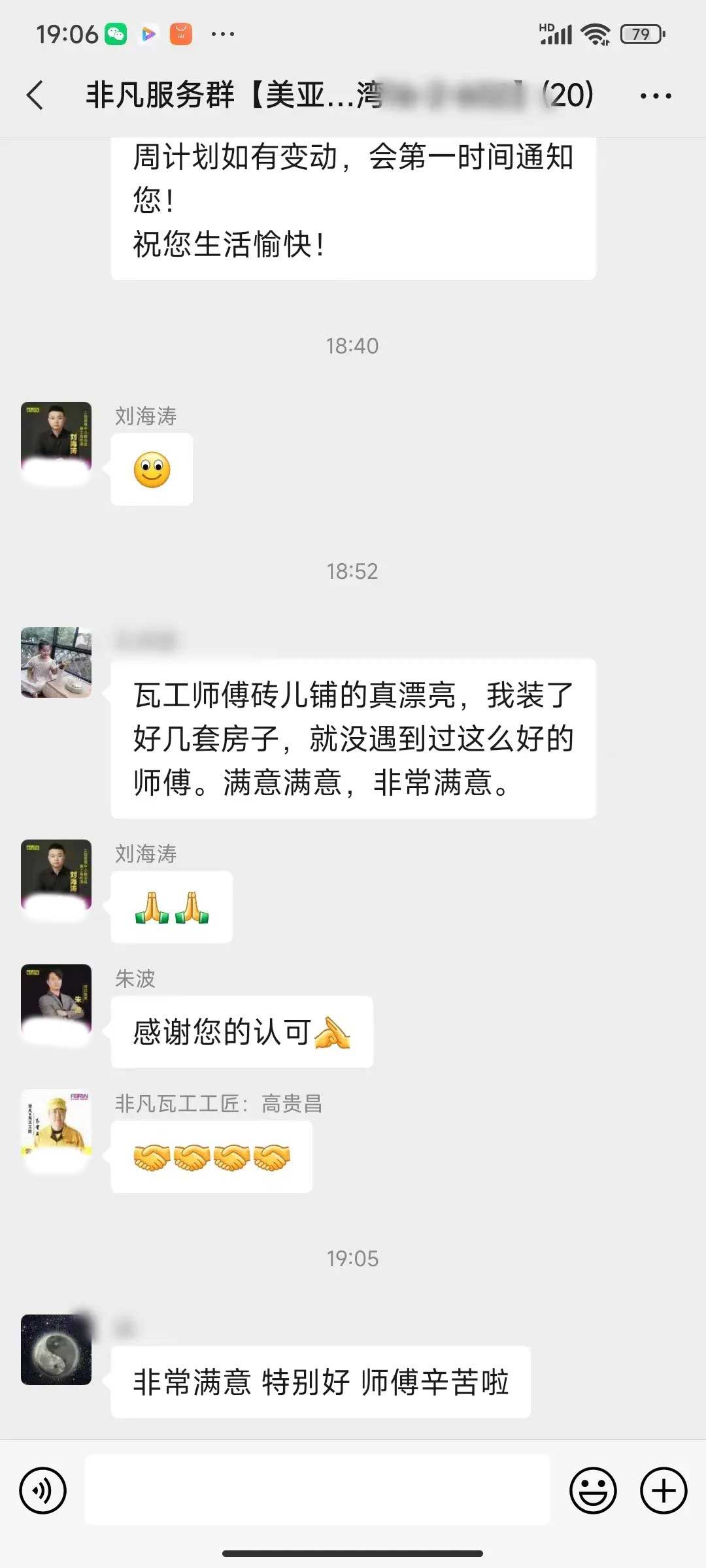The height and width of the screenshot is (1568, 706).
Task: Open 朱波's profile avatar
Action: click(x=56, y=999)
